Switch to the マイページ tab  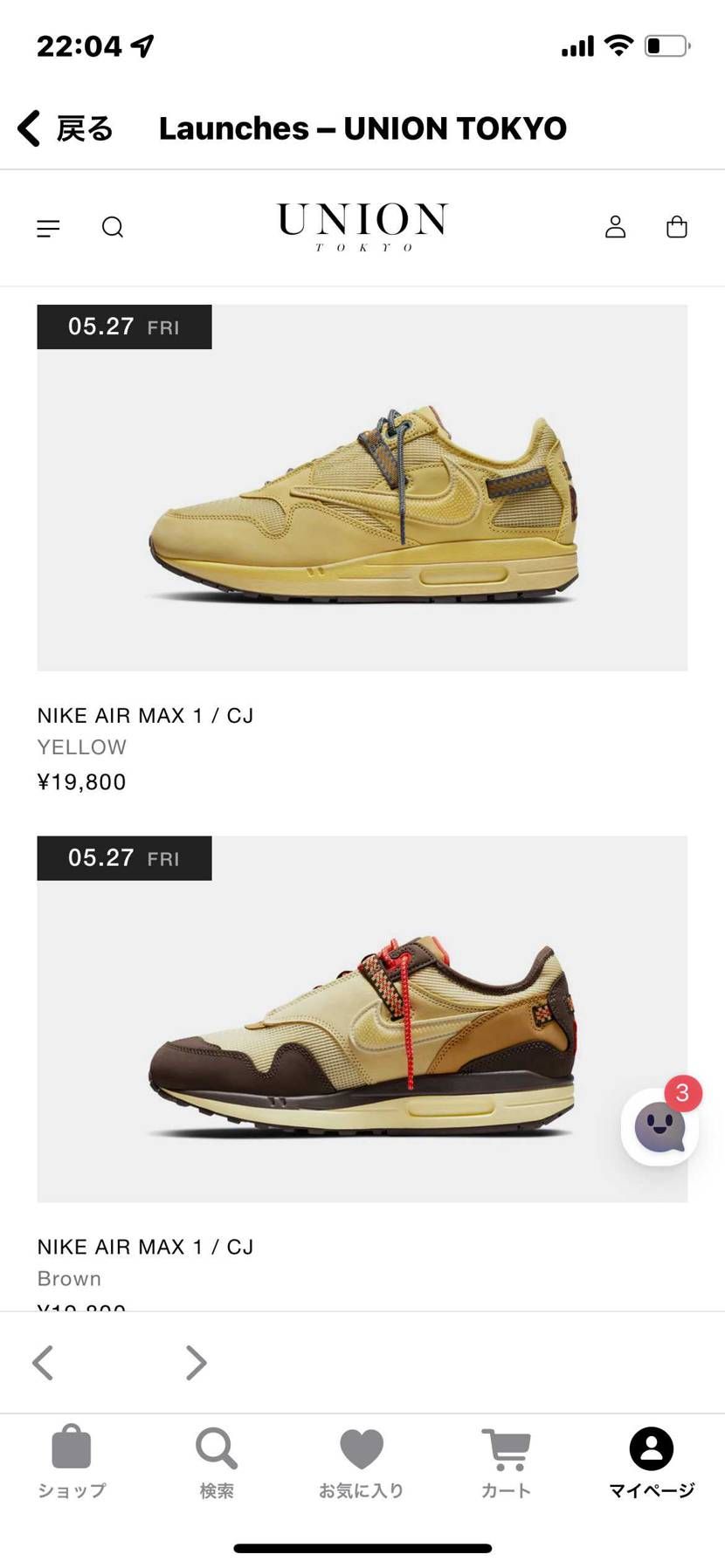(x=652, y=1463)
